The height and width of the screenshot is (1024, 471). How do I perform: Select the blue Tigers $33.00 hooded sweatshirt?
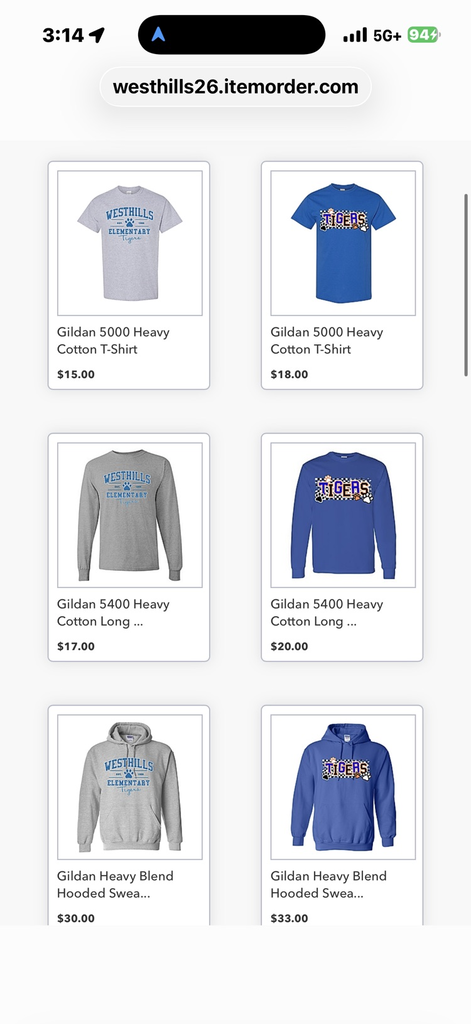[342, 815]
